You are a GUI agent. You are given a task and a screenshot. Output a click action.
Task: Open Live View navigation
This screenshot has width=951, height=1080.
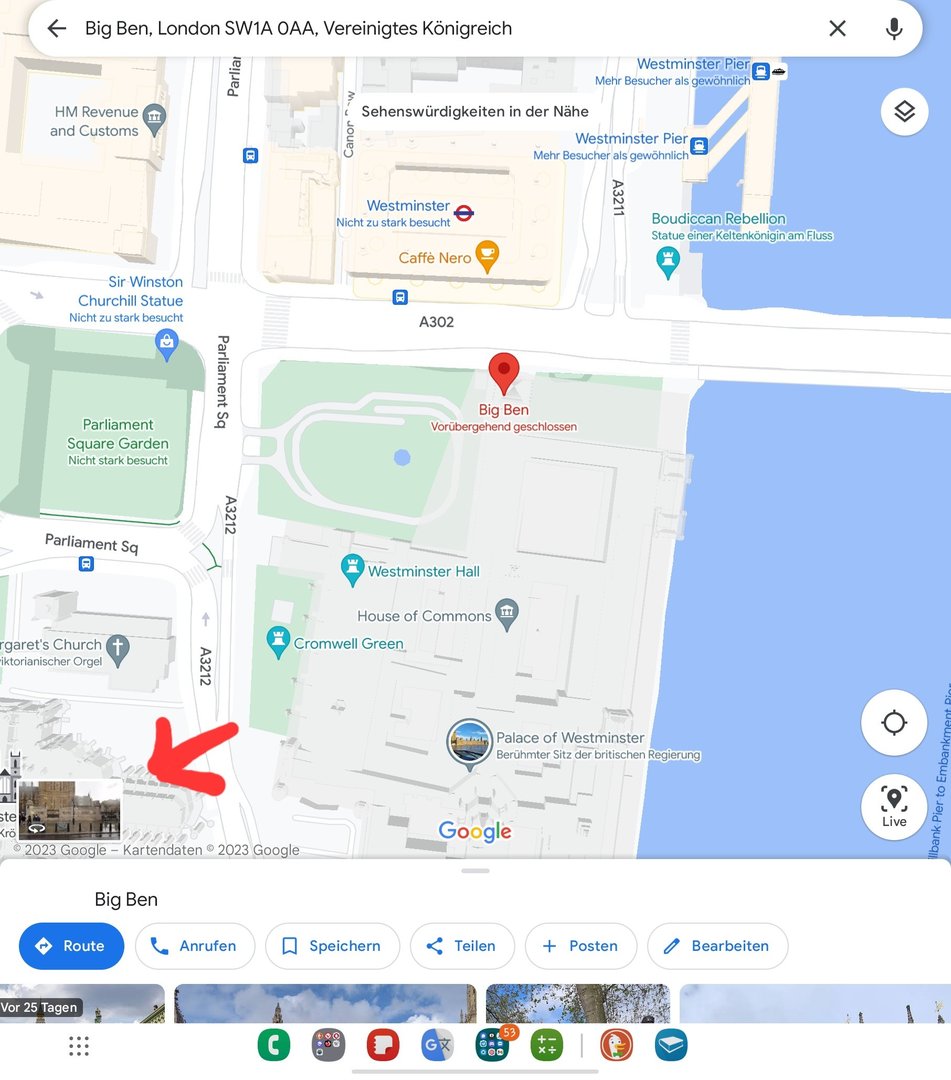[893, 806]
